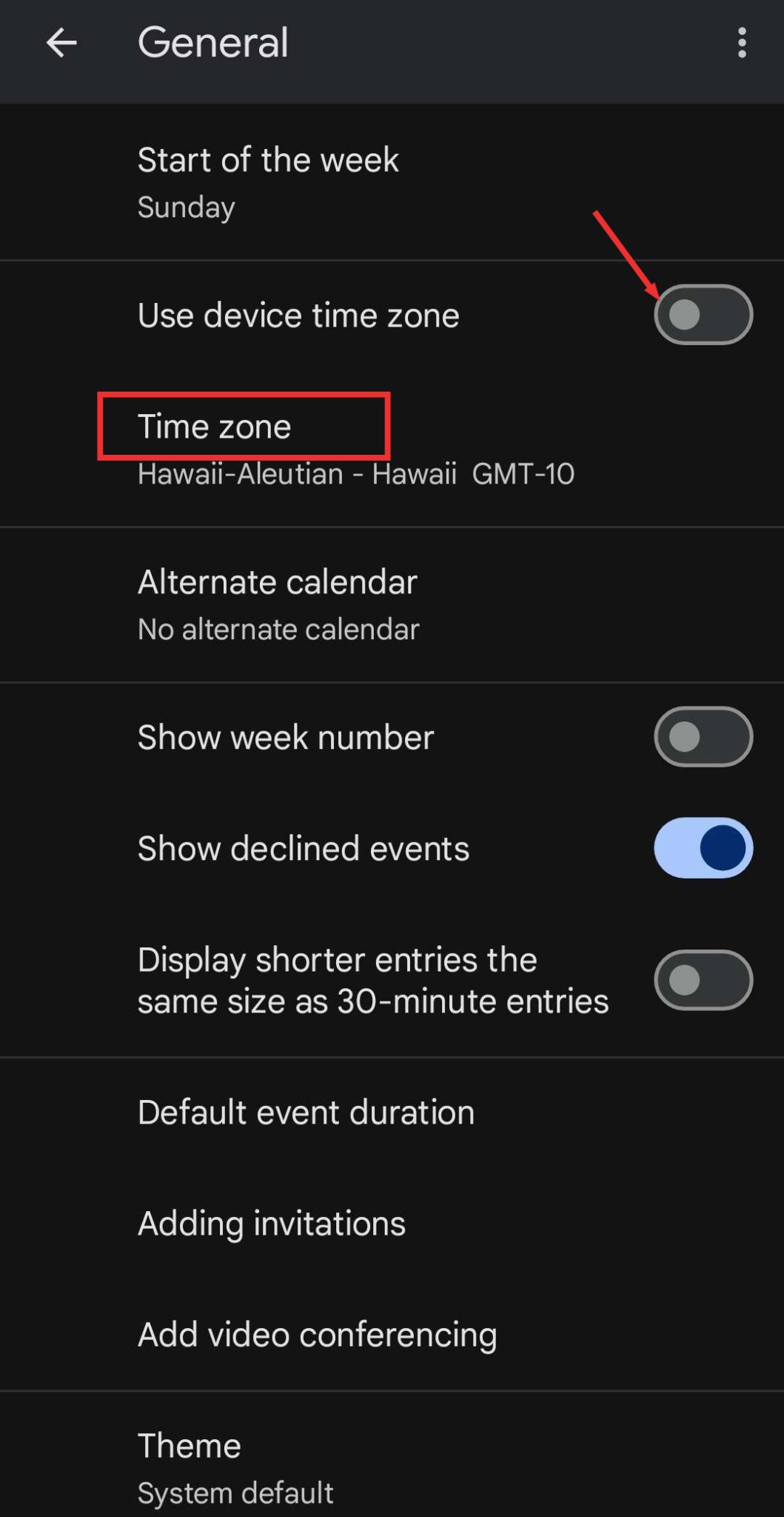Choose Add video conferencing

tap(317, 1334)
